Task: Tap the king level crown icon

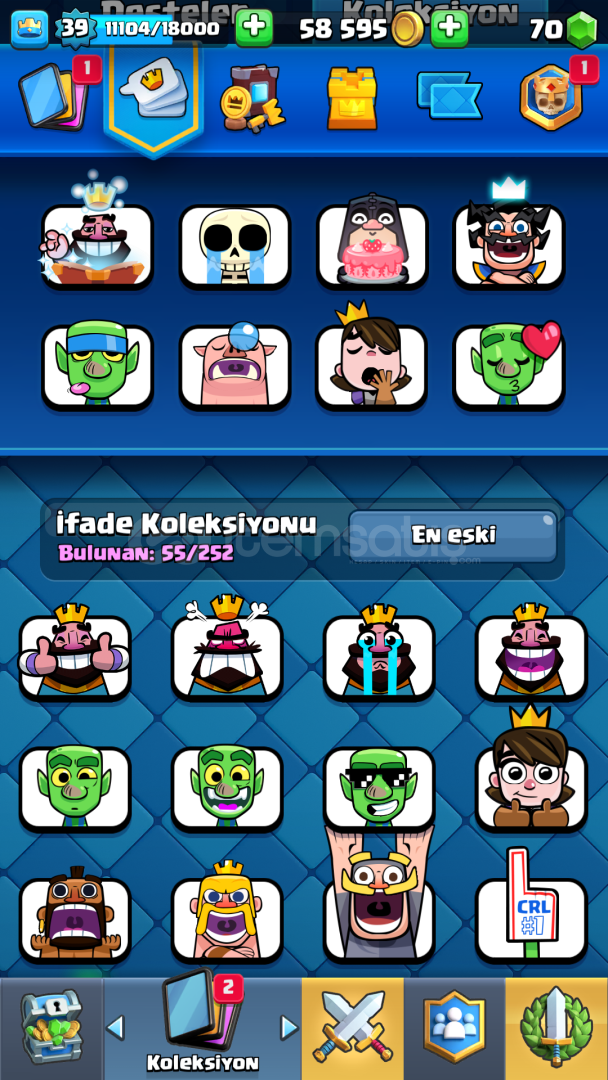Action: pyautogui.click(x=30, y=29)
